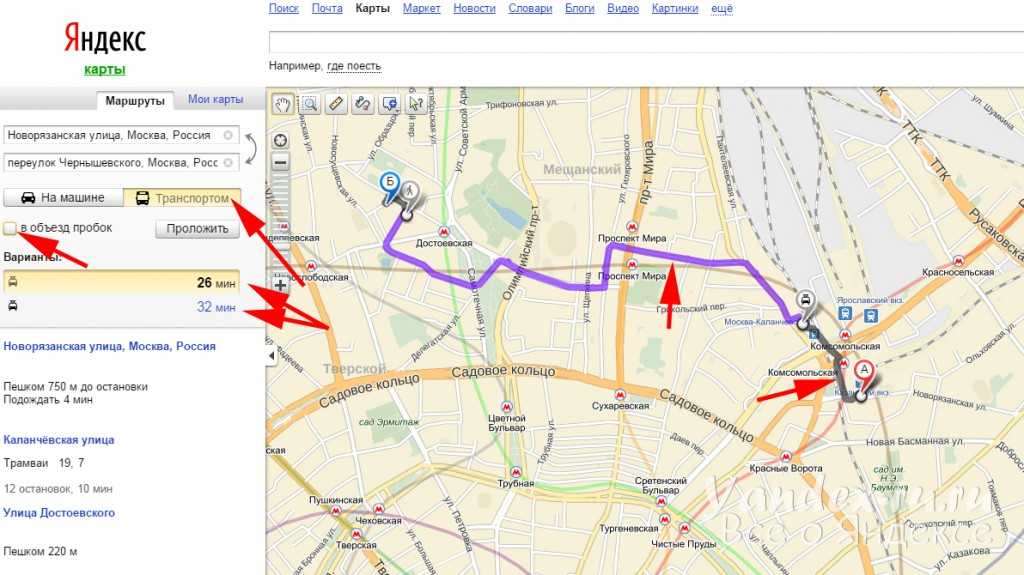
Task: Select the Транспортом route mode
Action: click(x=182, y=198)
